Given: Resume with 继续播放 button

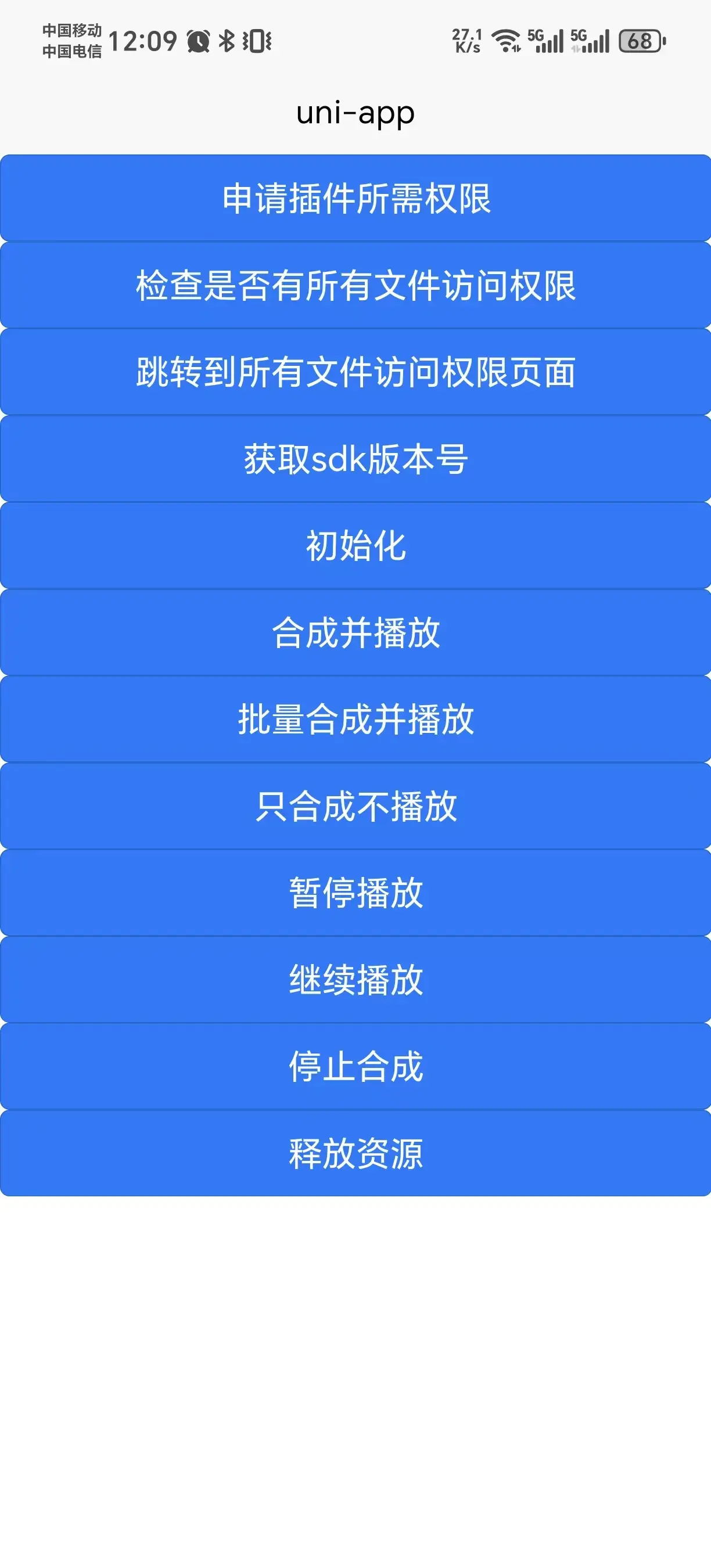Looking at the screenshot, I should [355, 979].
